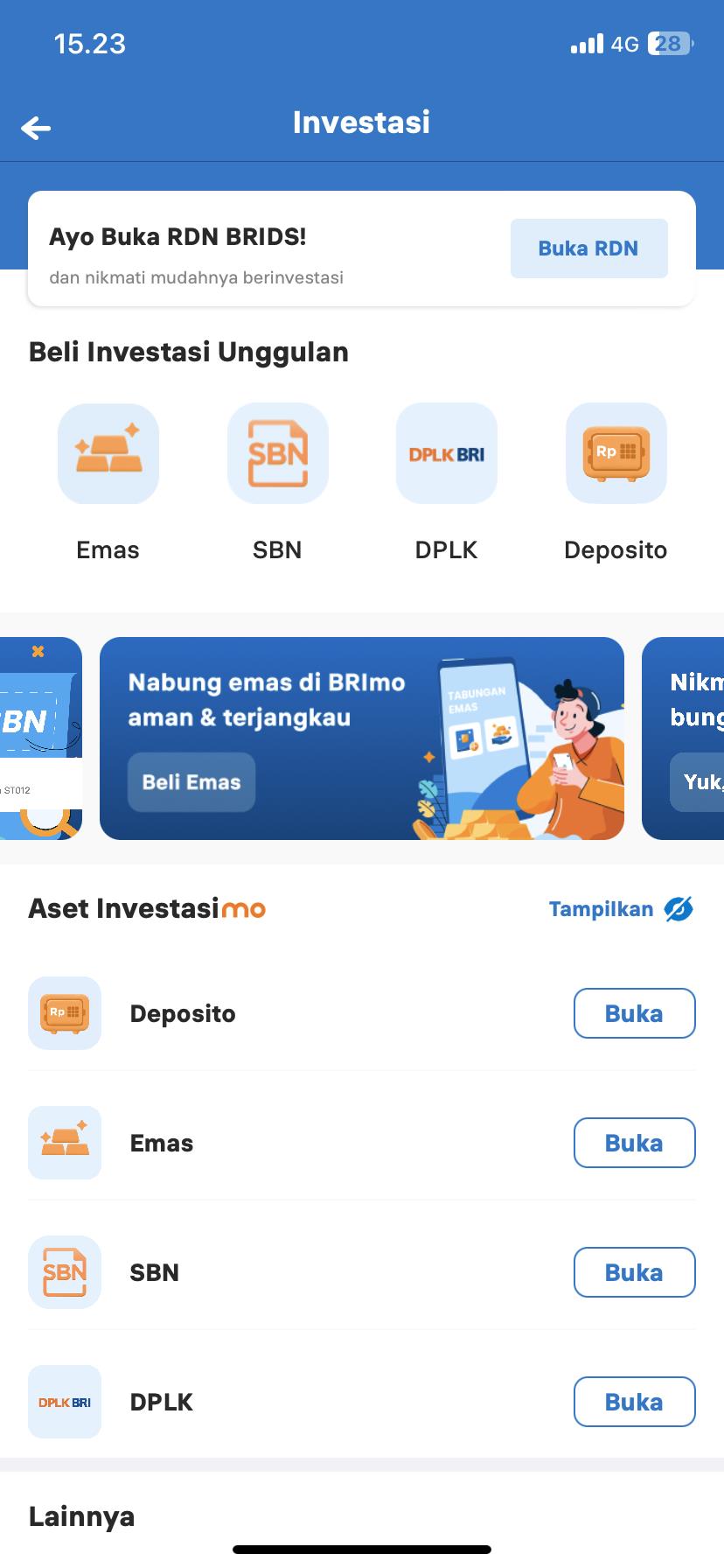Toggle asset visibility with the eye icon

click(x=680, y=908)
